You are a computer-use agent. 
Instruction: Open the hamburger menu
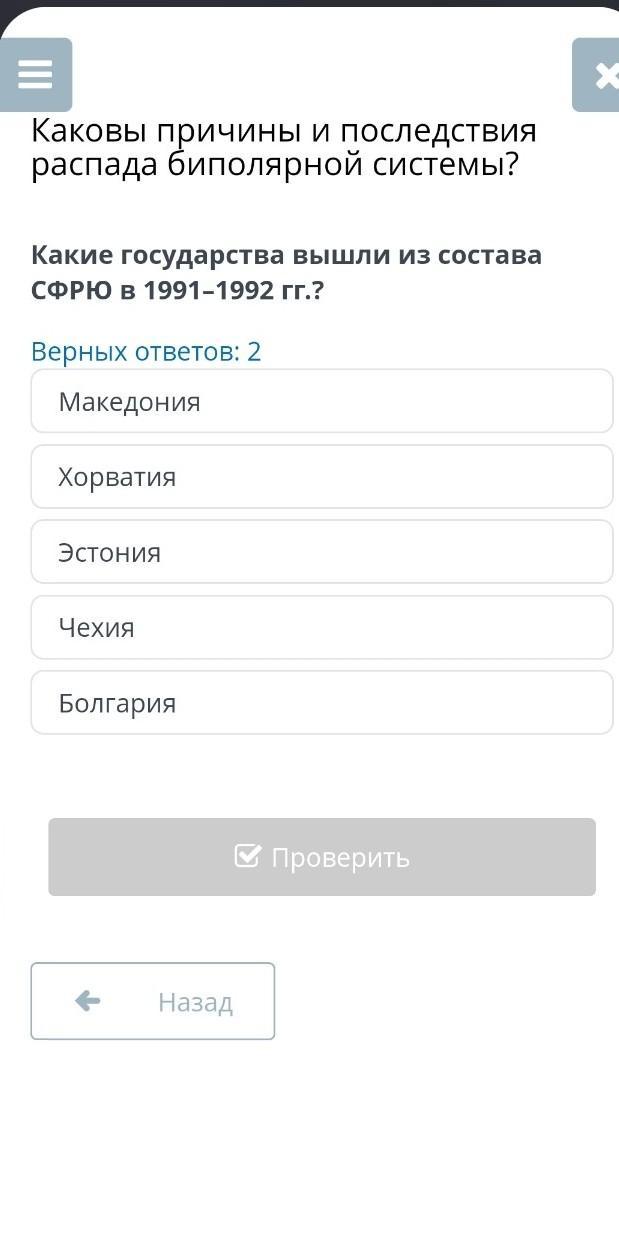[35, 75]
